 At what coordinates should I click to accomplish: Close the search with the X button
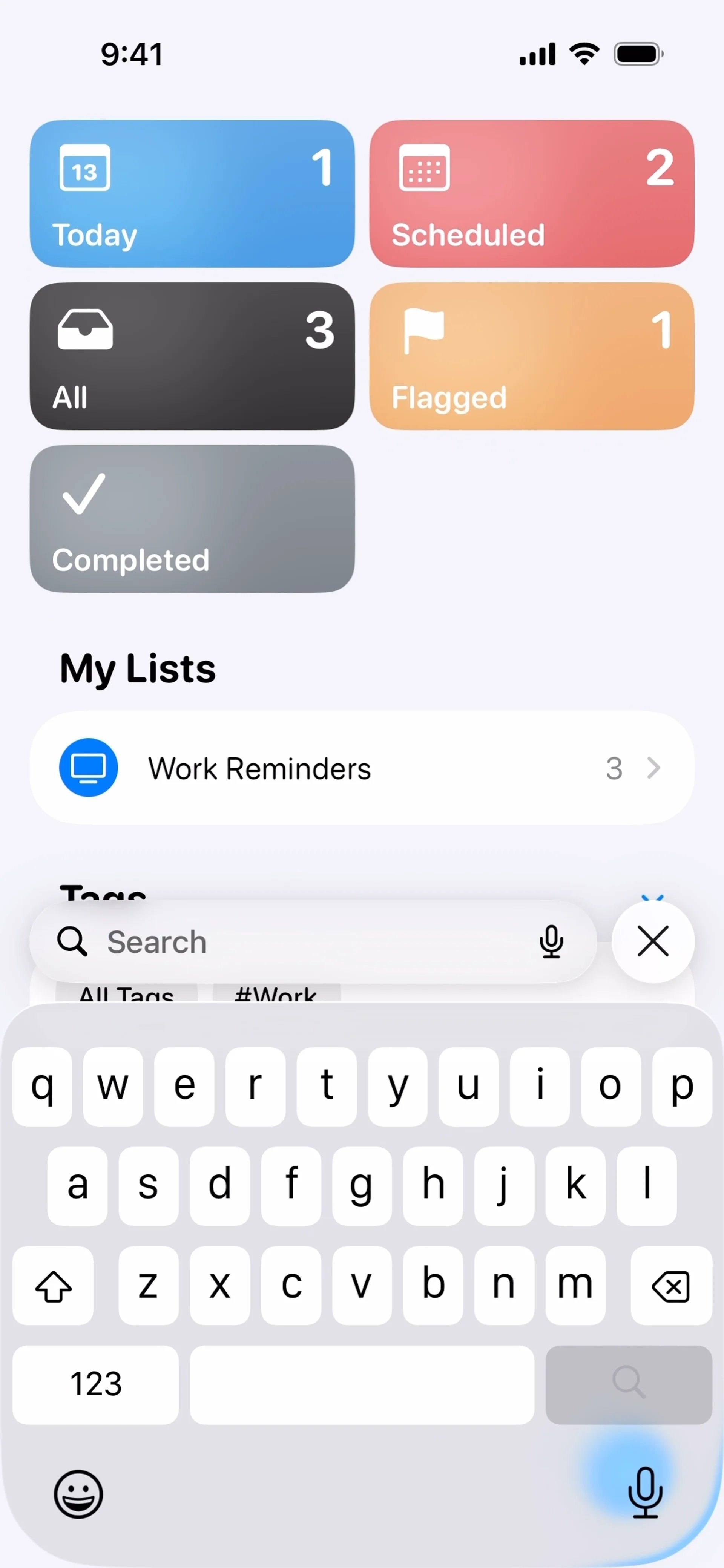(x=653, y=942)
